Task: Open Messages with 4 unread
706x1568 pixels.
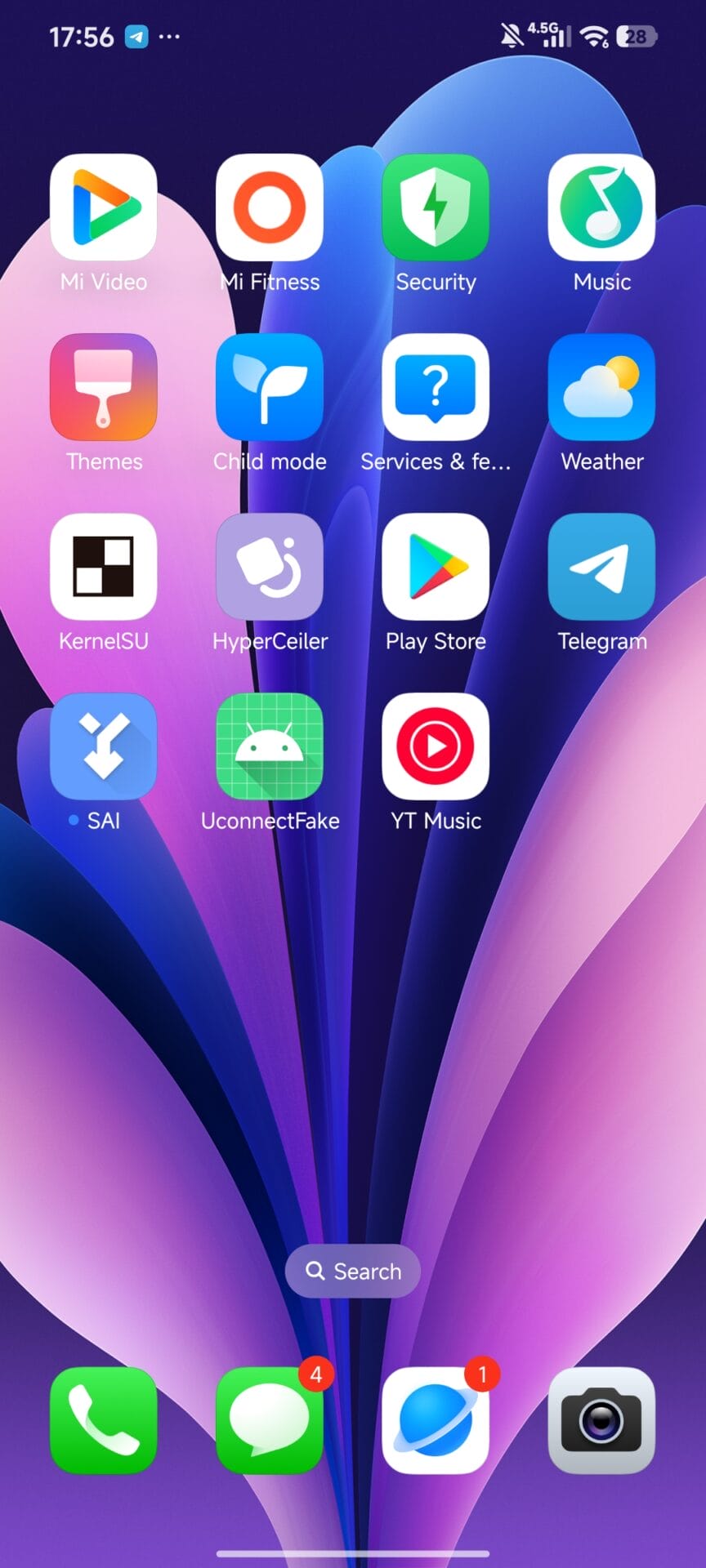Action: 270,1420
